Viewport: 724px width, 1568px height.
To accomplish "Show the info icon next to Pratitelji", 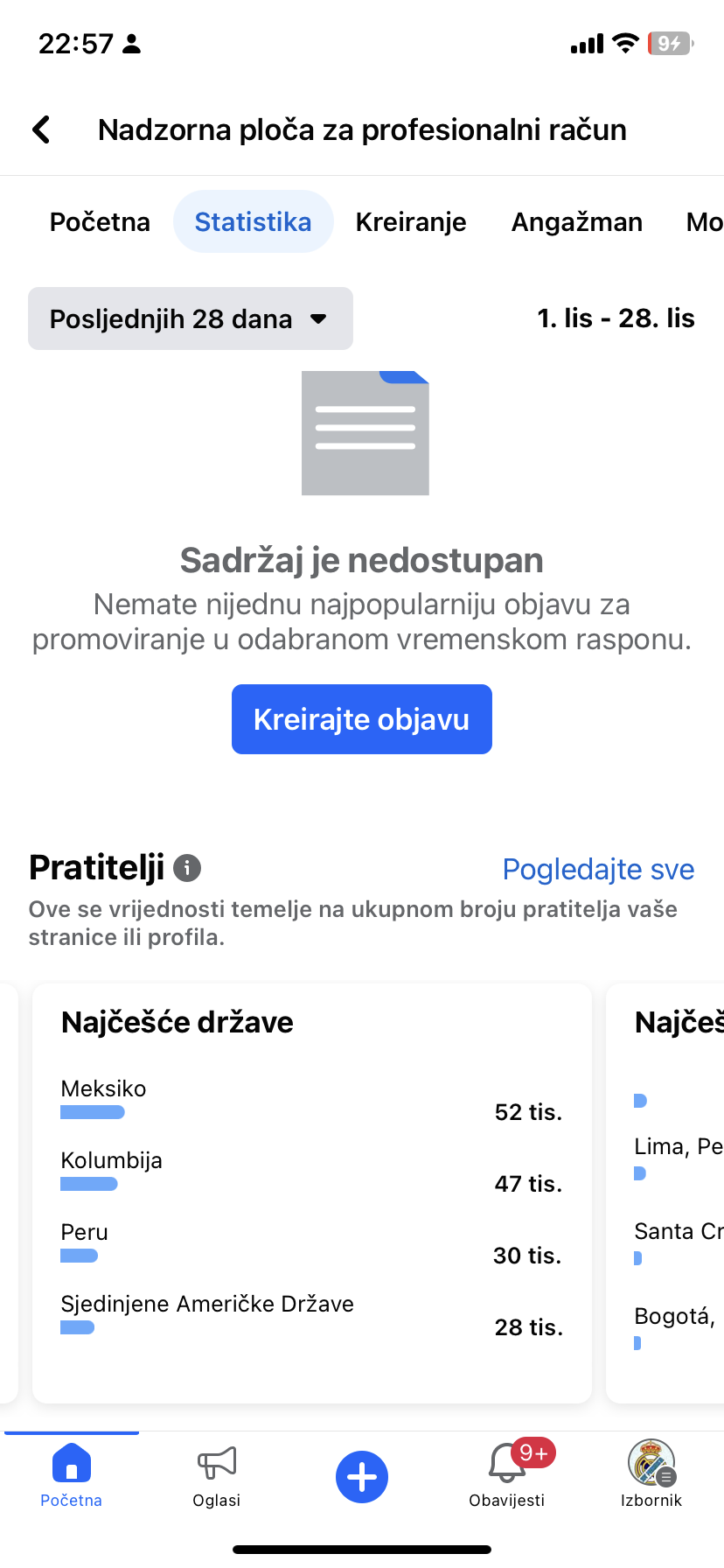I will point(187,868).
